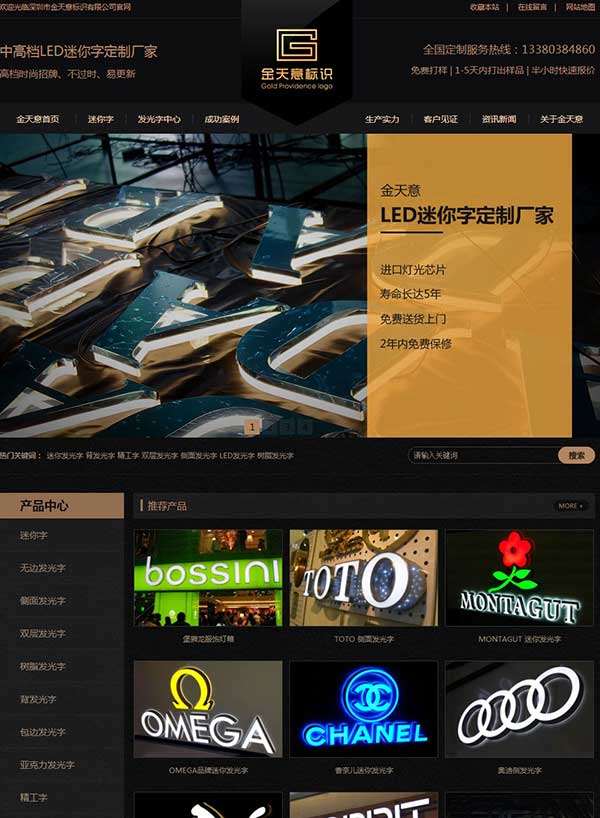Tap 收藏本站 link at top

coord(484,7)
